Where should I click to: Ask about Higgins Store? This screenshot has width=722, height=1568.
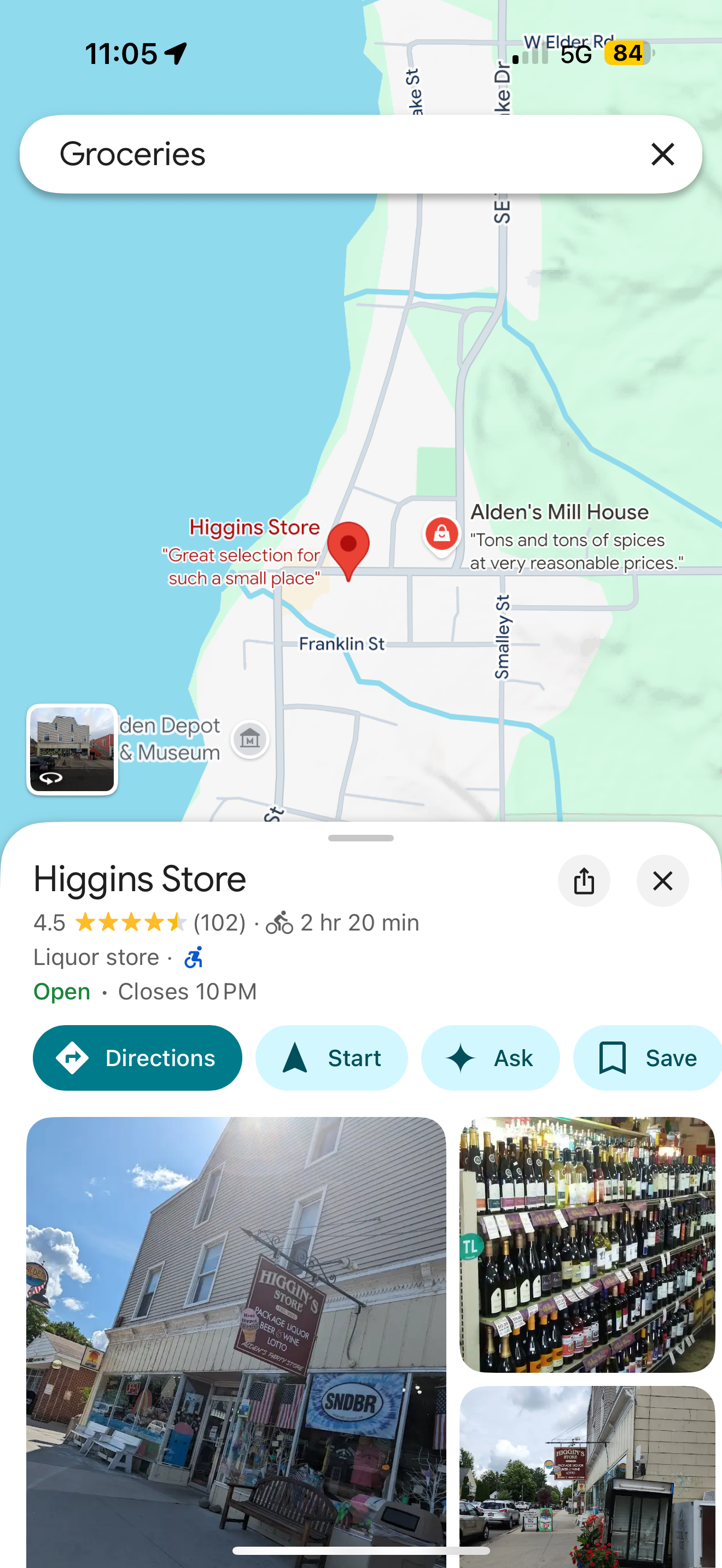pos(490,1057)
